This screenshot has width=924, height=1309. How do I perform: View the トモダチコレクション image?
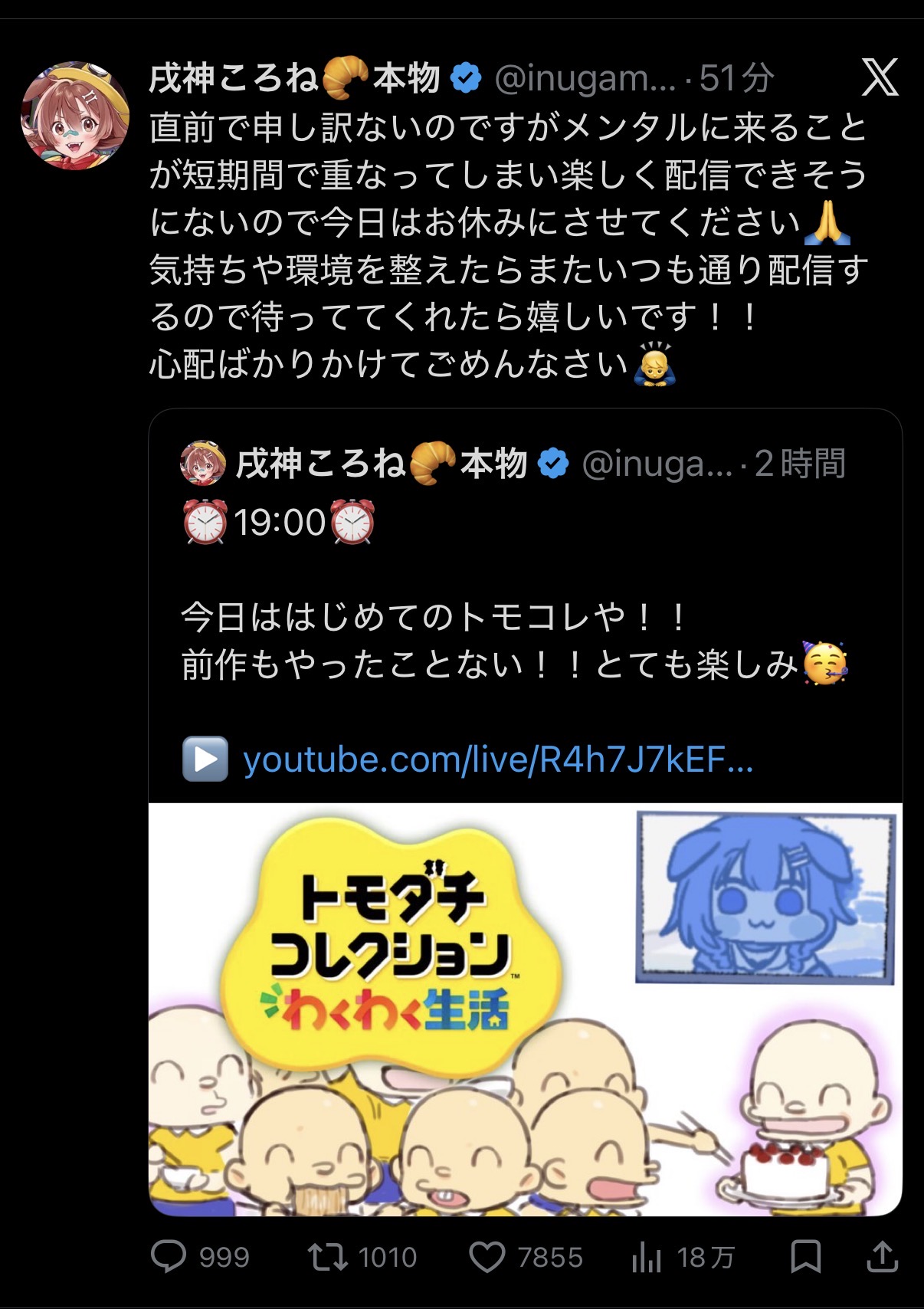[x=526, y=1009]
